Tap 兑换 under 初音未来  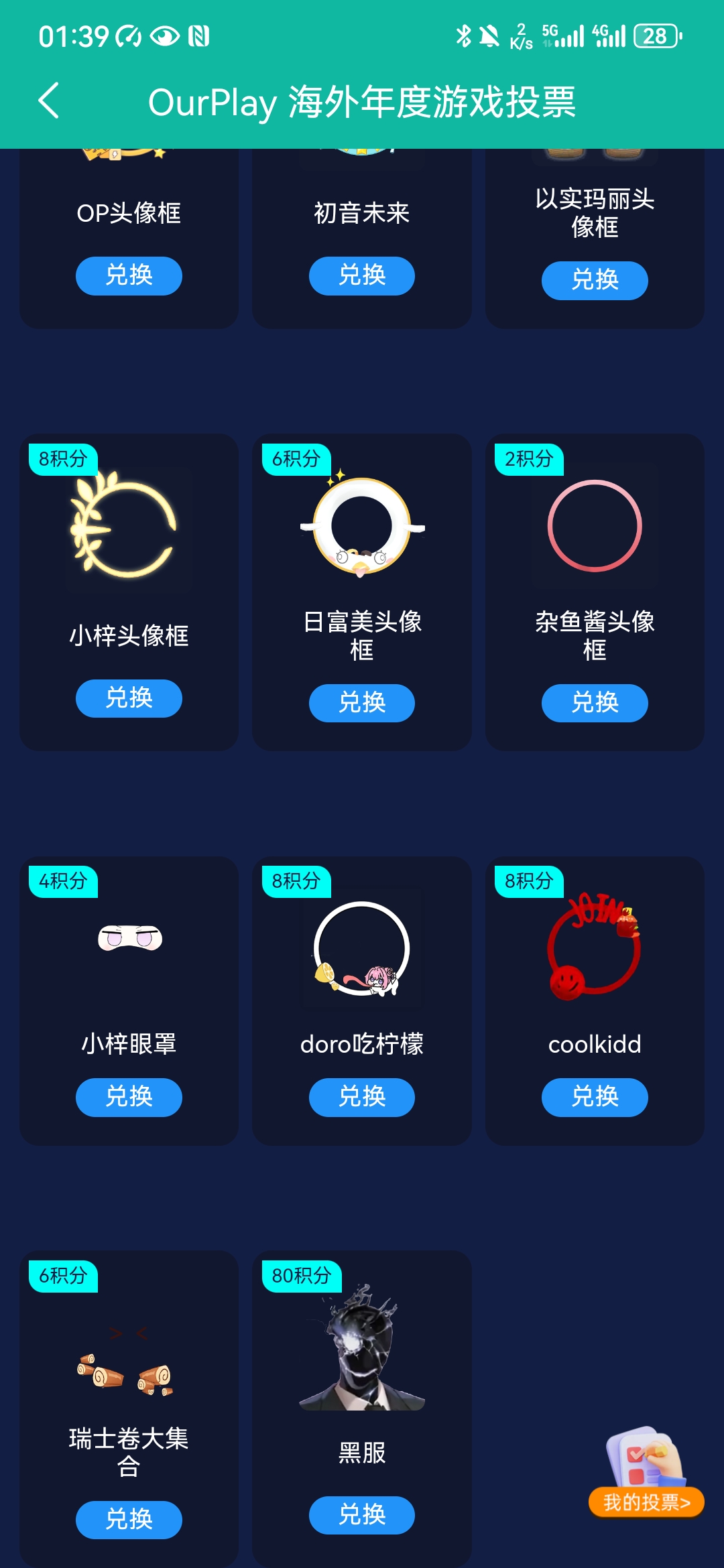tap(361, 275)
